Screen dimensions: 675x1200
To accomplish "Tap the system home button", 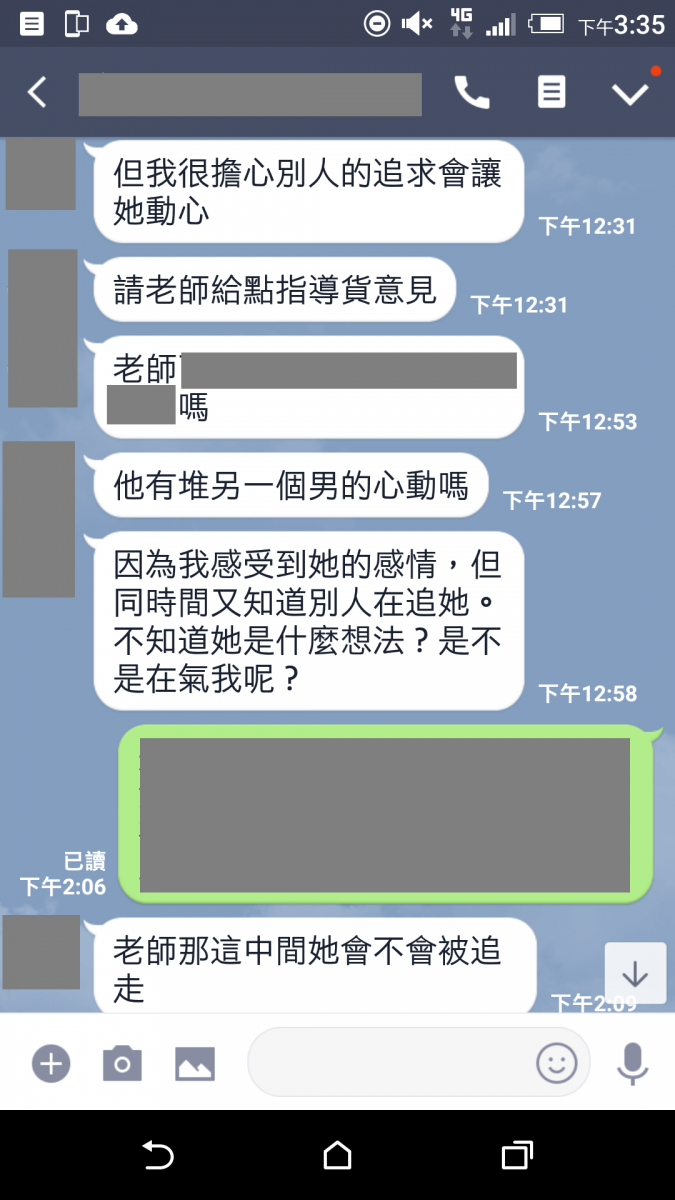I will click(337, 1156).
